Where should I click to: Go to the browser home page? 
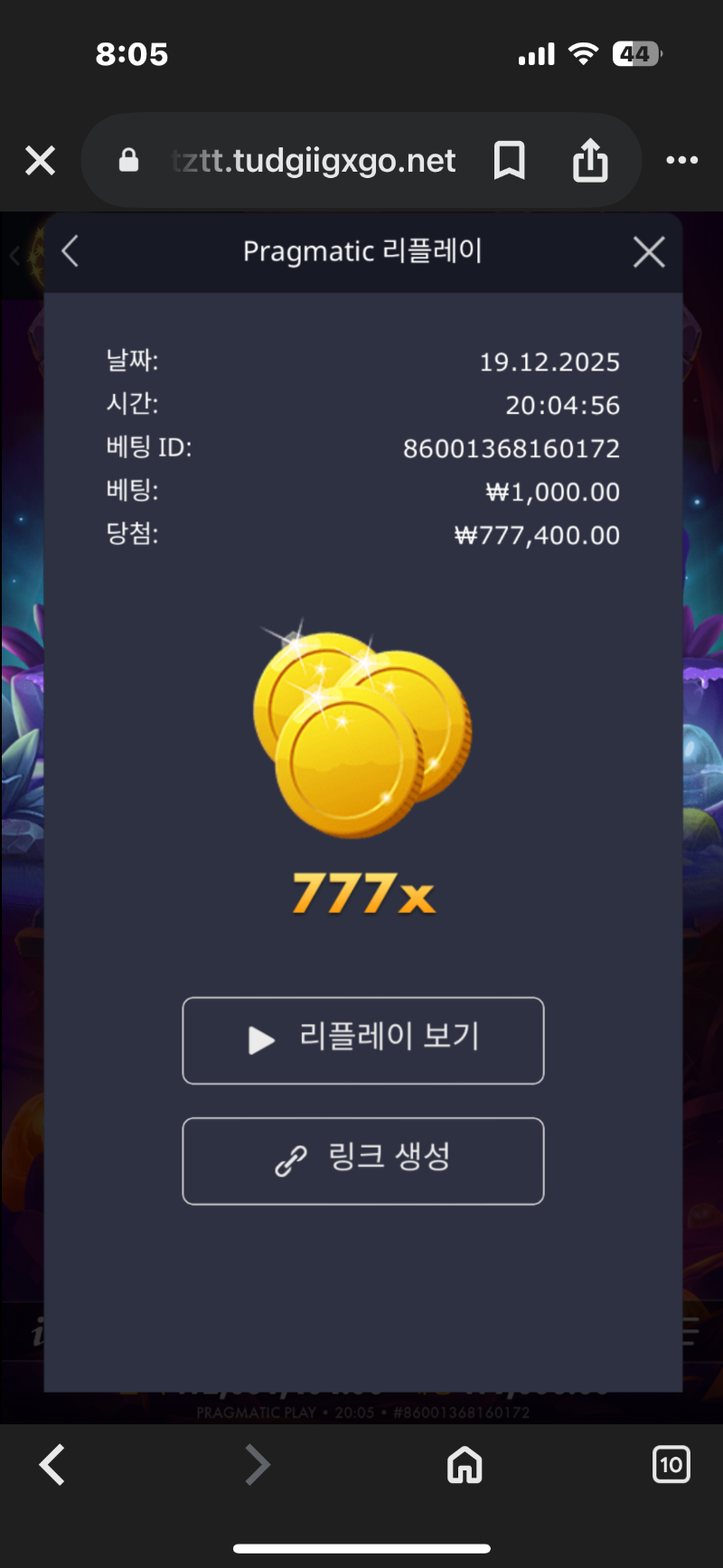click(x=465, y=1464)
